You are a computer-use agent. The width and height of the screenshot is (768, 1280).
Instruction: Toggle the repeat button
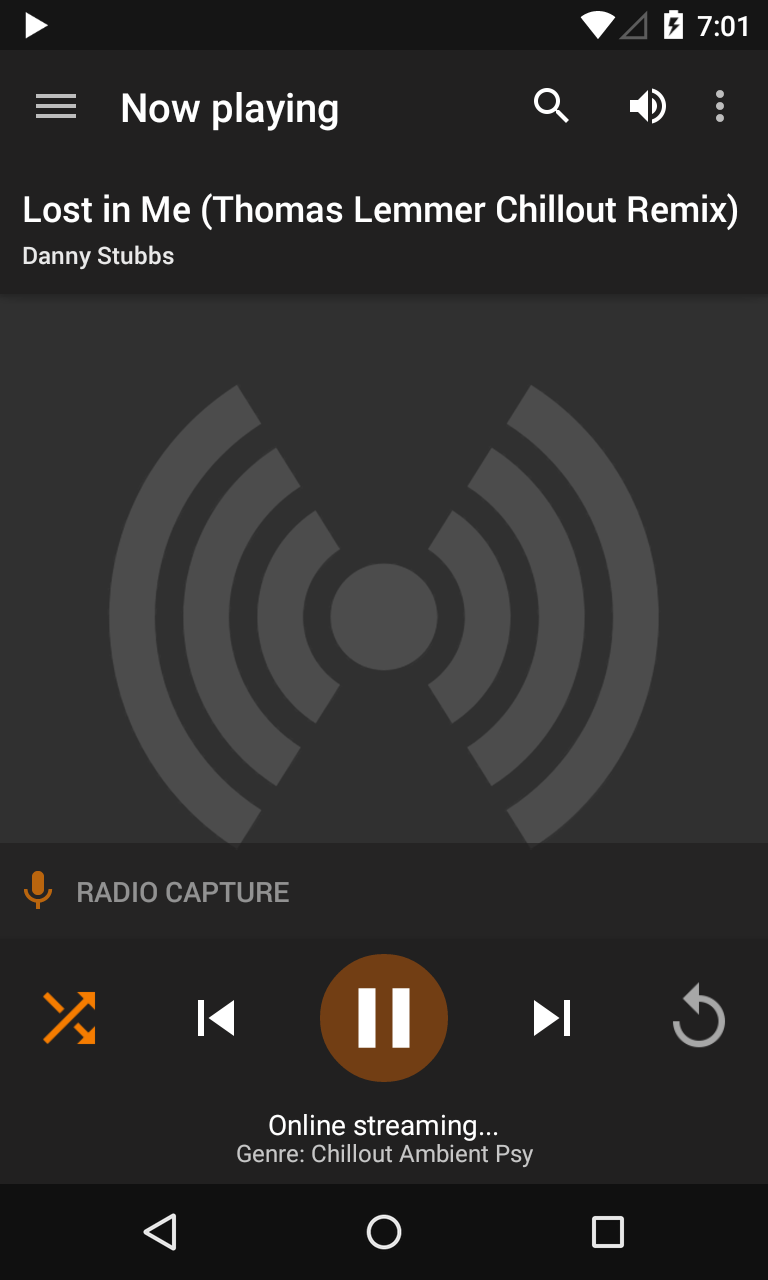click(698, 1018)
